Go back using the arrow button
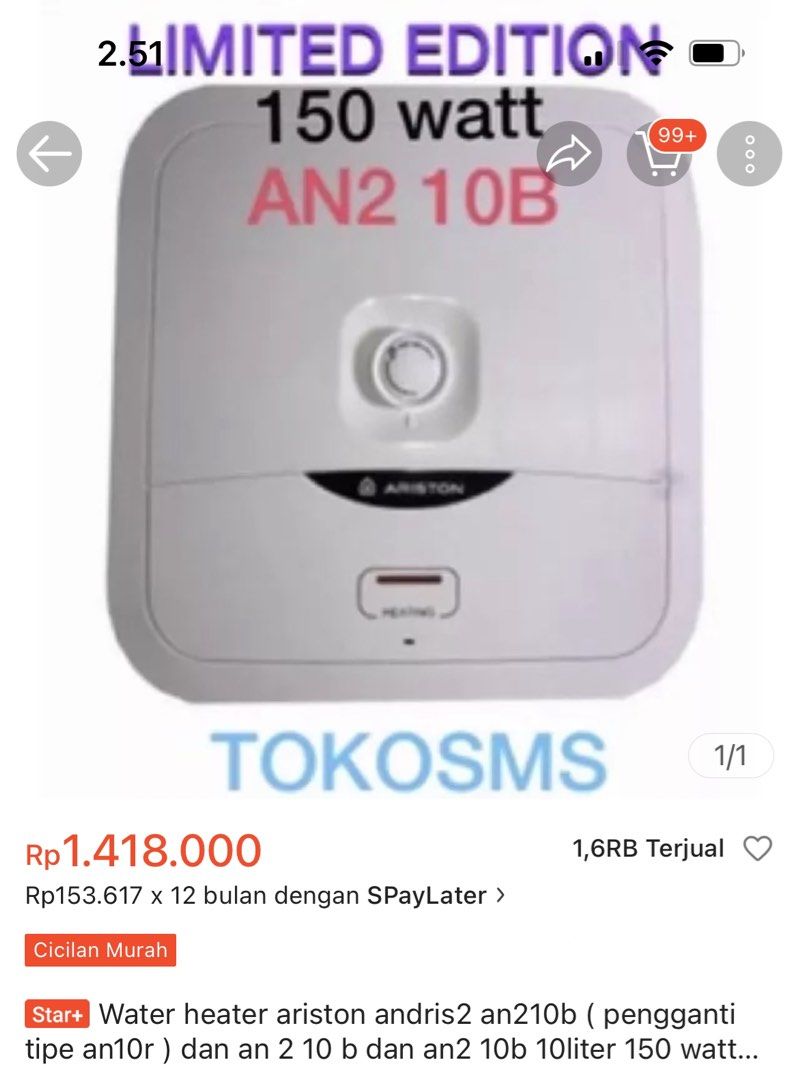This screenshot has width=799, height=1080. 49,154
